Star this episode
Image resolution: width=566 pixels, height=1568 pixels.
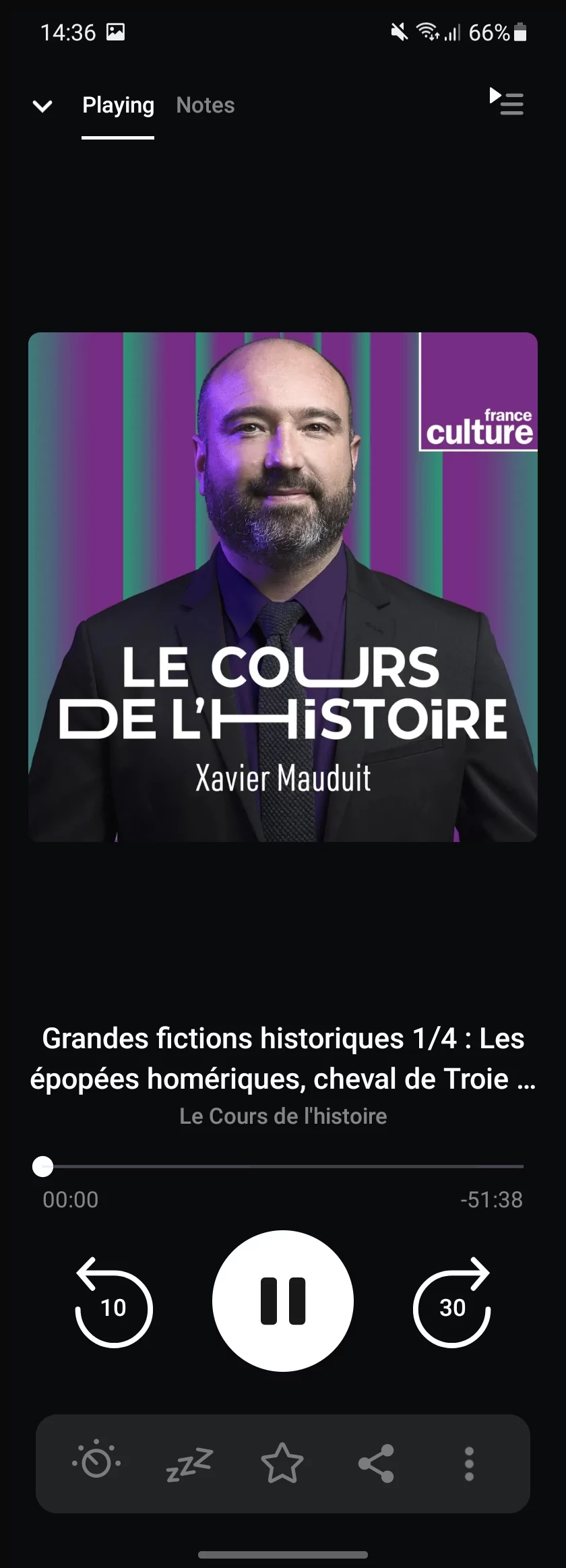[282, 1463]
